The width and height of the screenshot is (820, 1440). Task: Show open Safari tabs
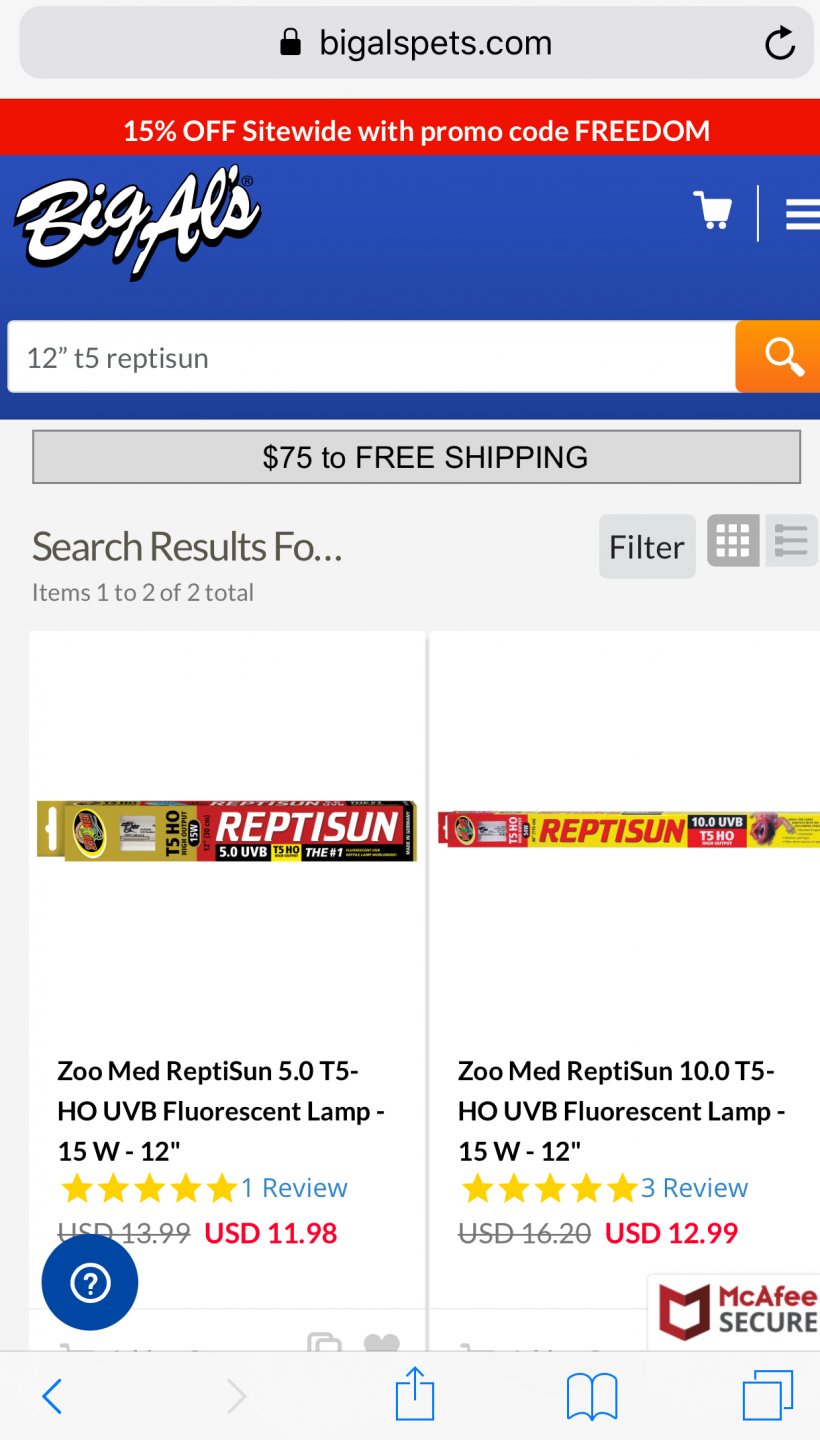[767, 1395]
